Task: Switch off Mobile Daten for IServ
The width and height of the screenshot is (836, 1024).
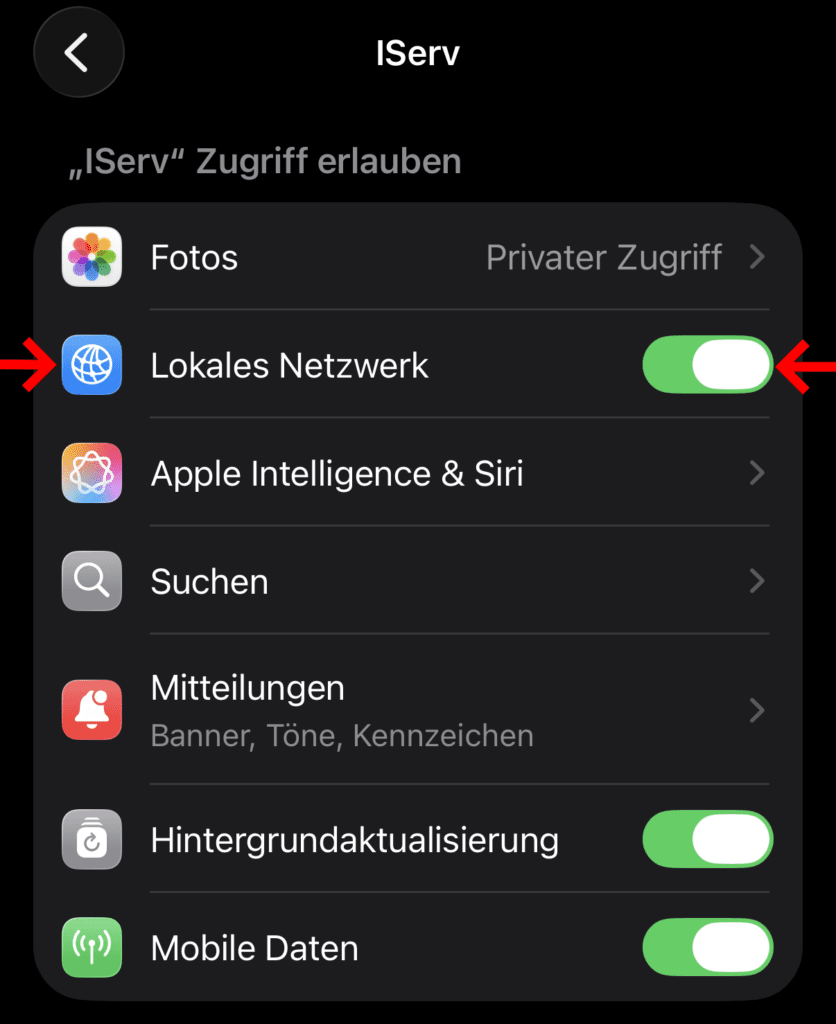Action: click(x=707, y=947)
